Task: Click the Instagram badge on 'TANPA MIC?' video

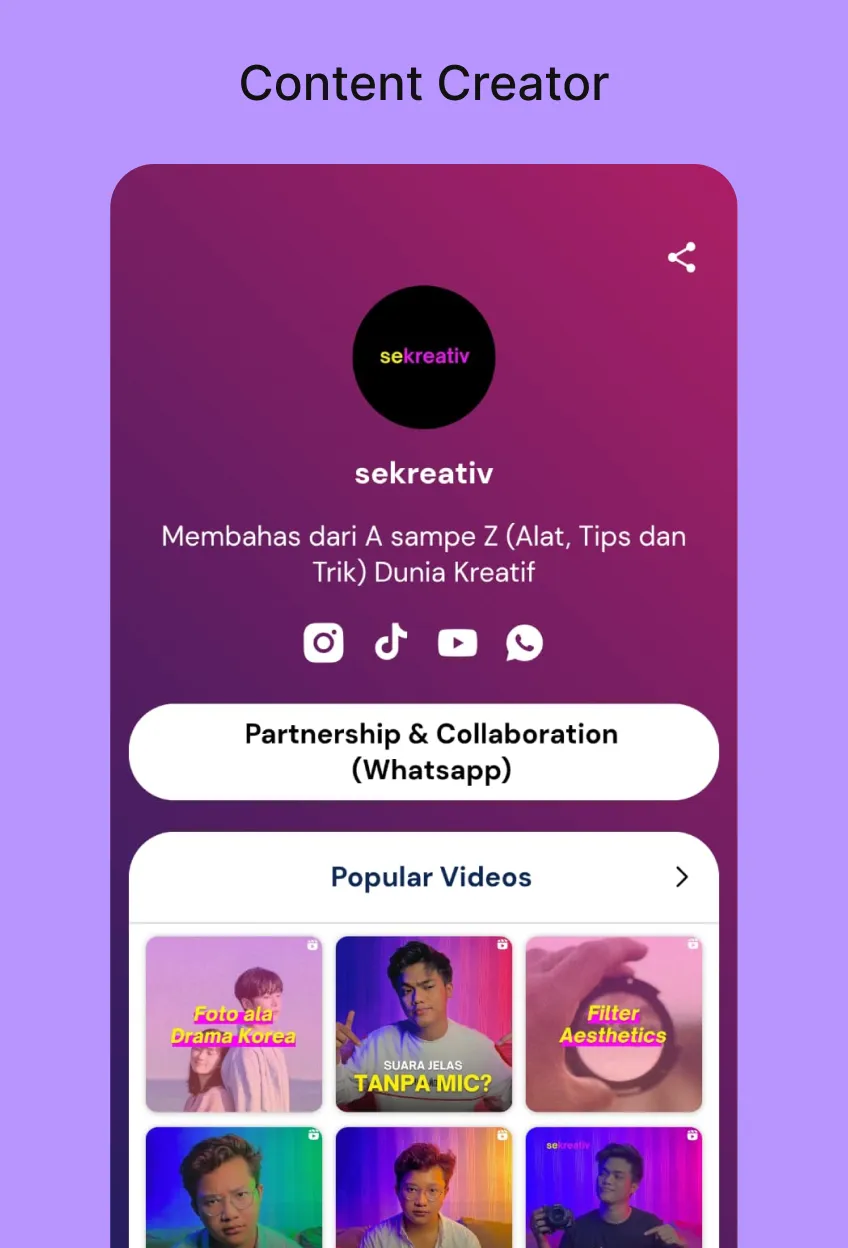Action: [502, 946]
